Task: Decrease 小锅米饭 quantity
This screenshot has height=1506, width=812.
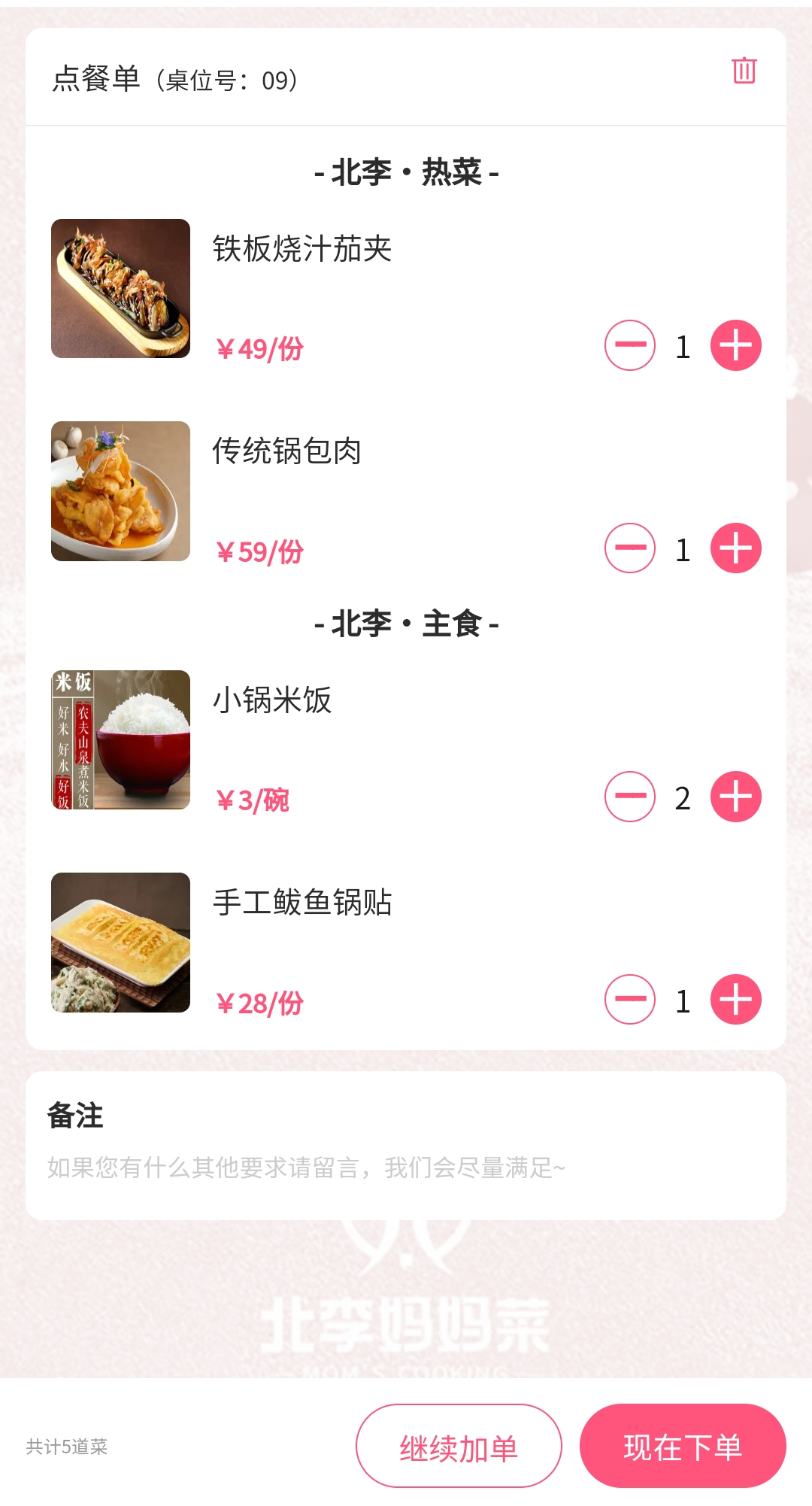Action: pyautogui.click(x=630, y=797)
